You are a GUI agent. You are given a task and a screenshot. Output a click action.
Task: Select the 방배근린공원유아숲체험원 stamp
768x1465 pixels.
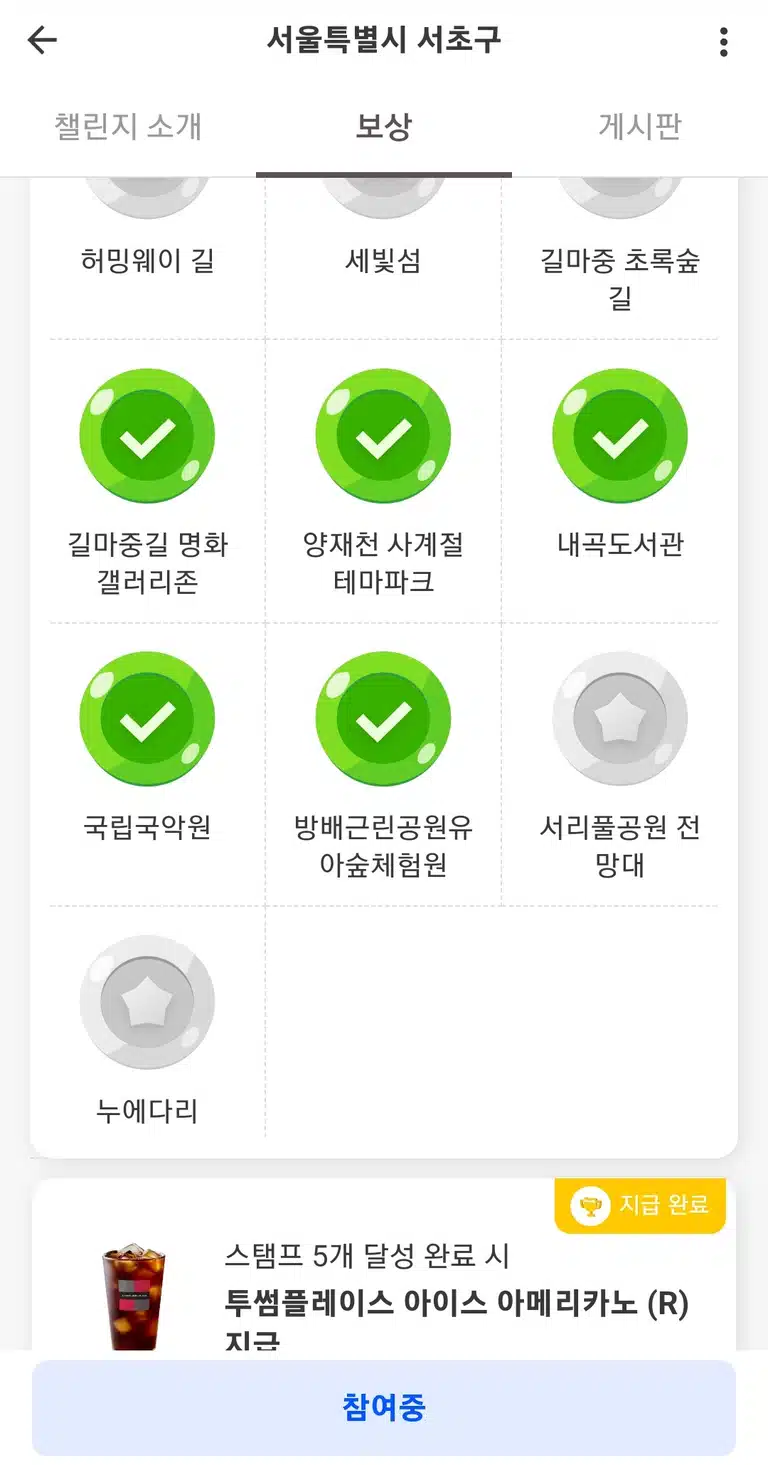(384, 765)
